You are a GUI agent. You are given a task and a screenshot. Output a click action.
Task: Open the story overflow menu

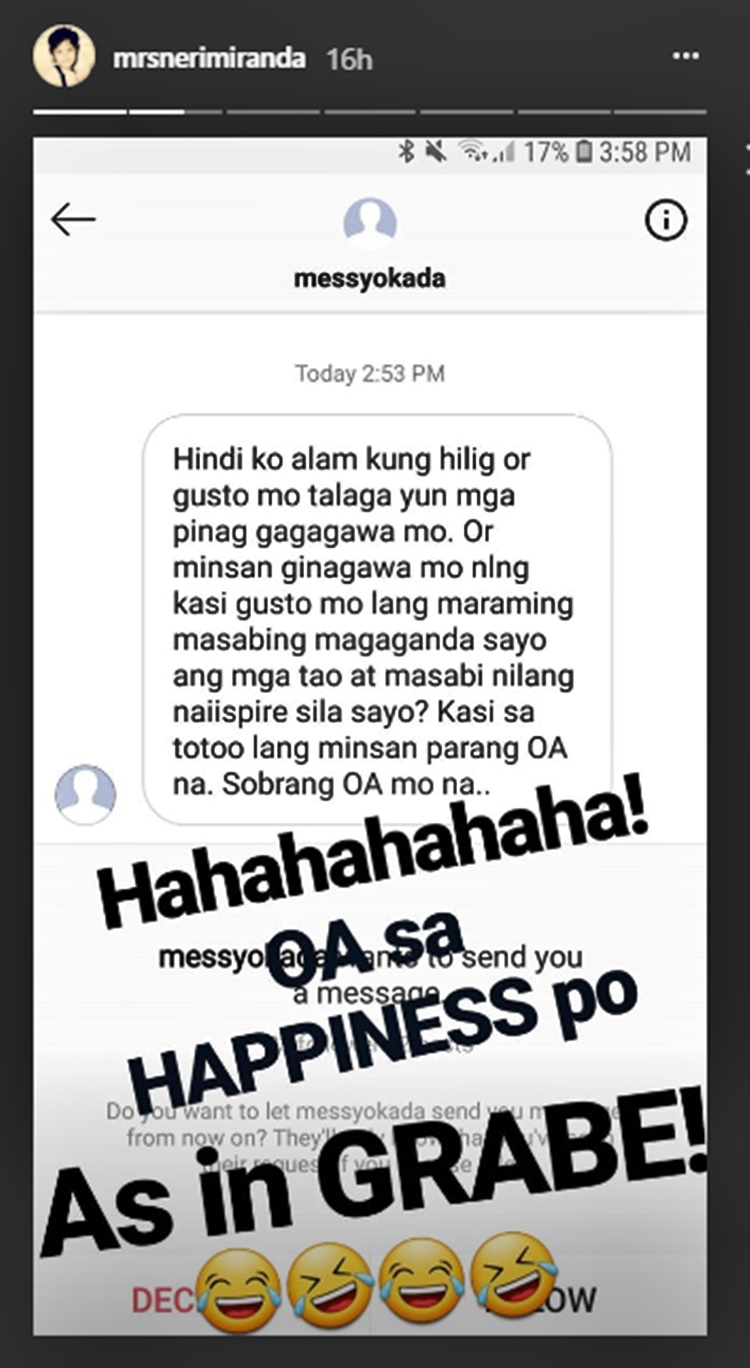click(x=685, y=57)
